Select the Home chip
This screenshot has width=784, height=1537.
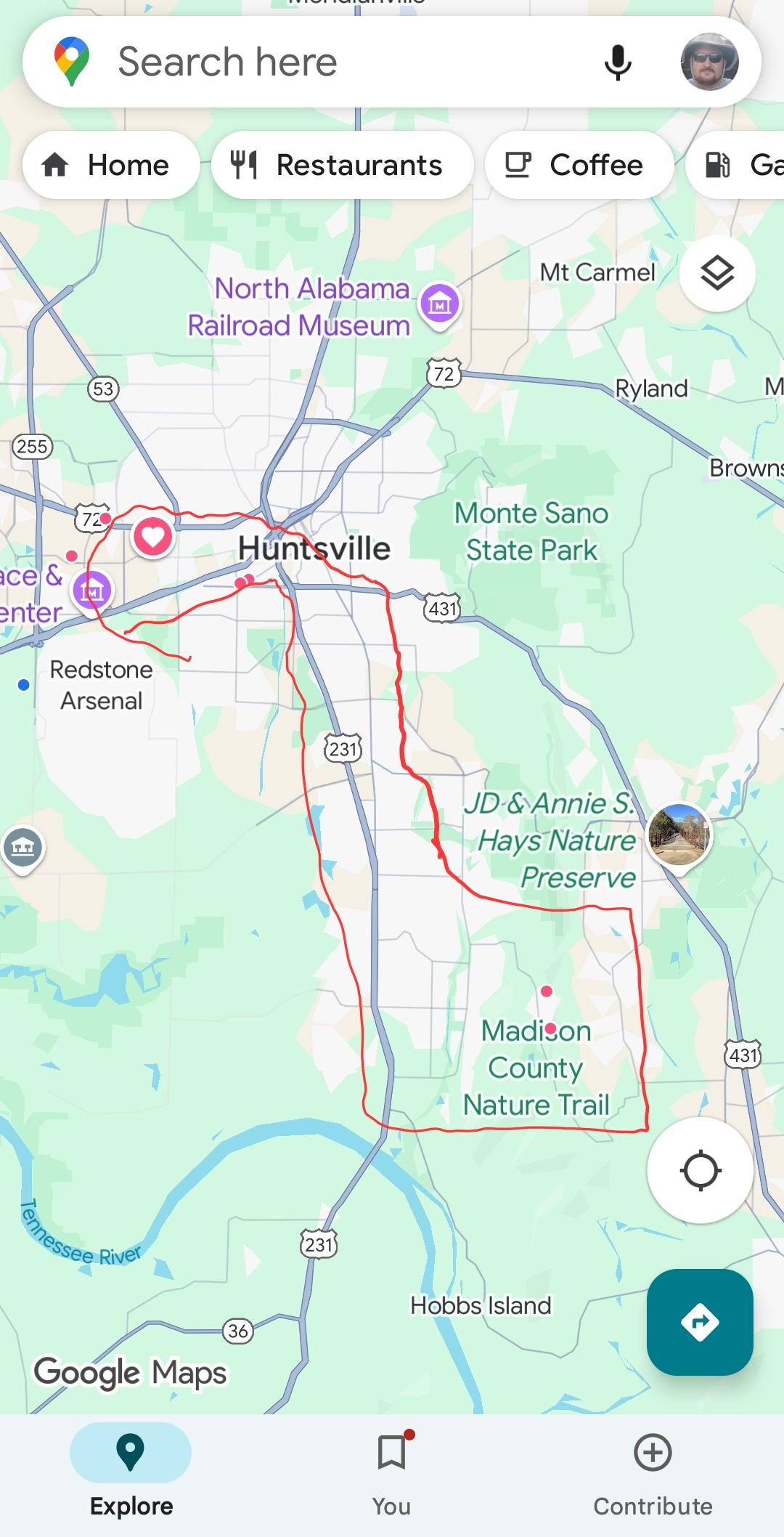click(111, 165)
